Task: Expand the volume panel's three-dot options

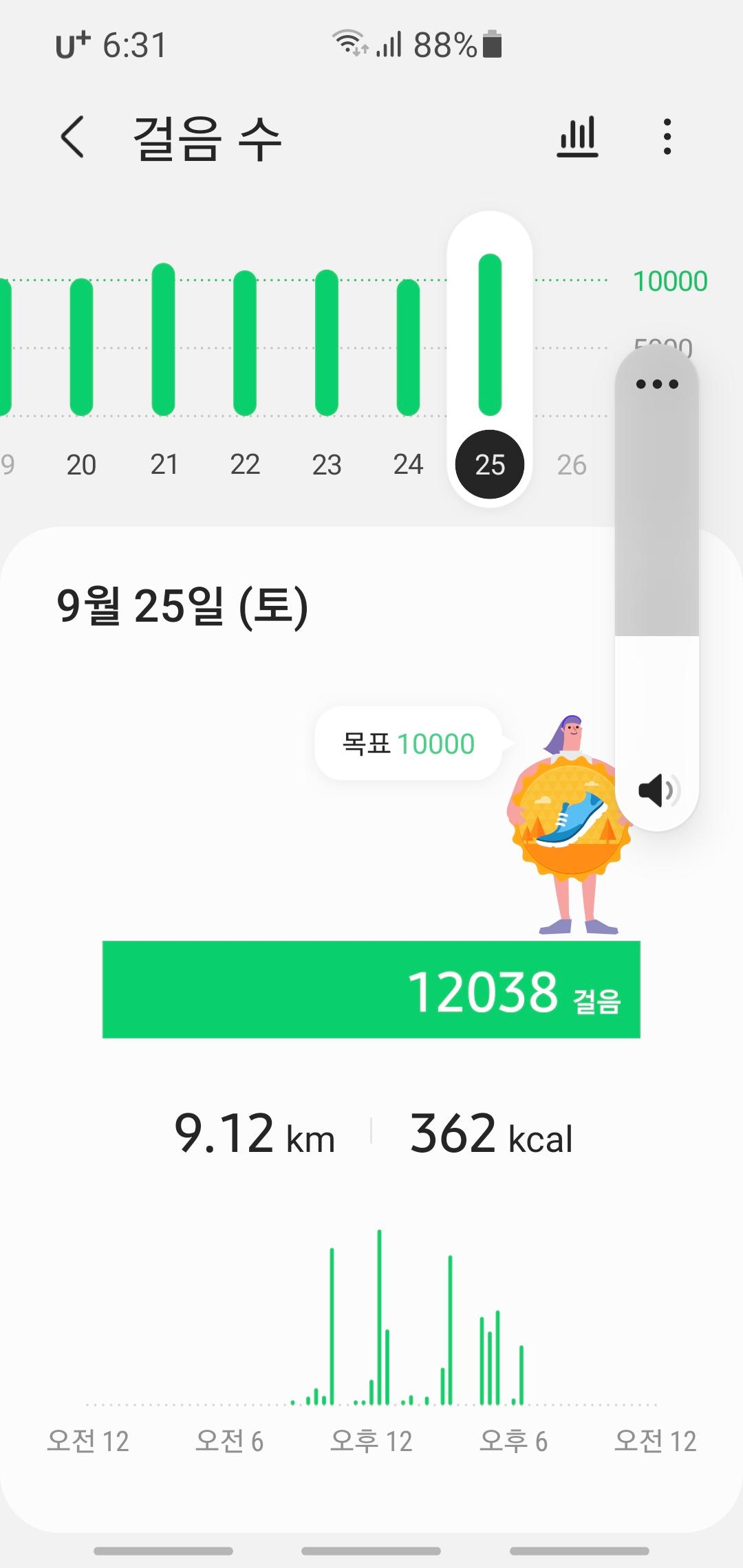Action: click(x=657, y=384)
